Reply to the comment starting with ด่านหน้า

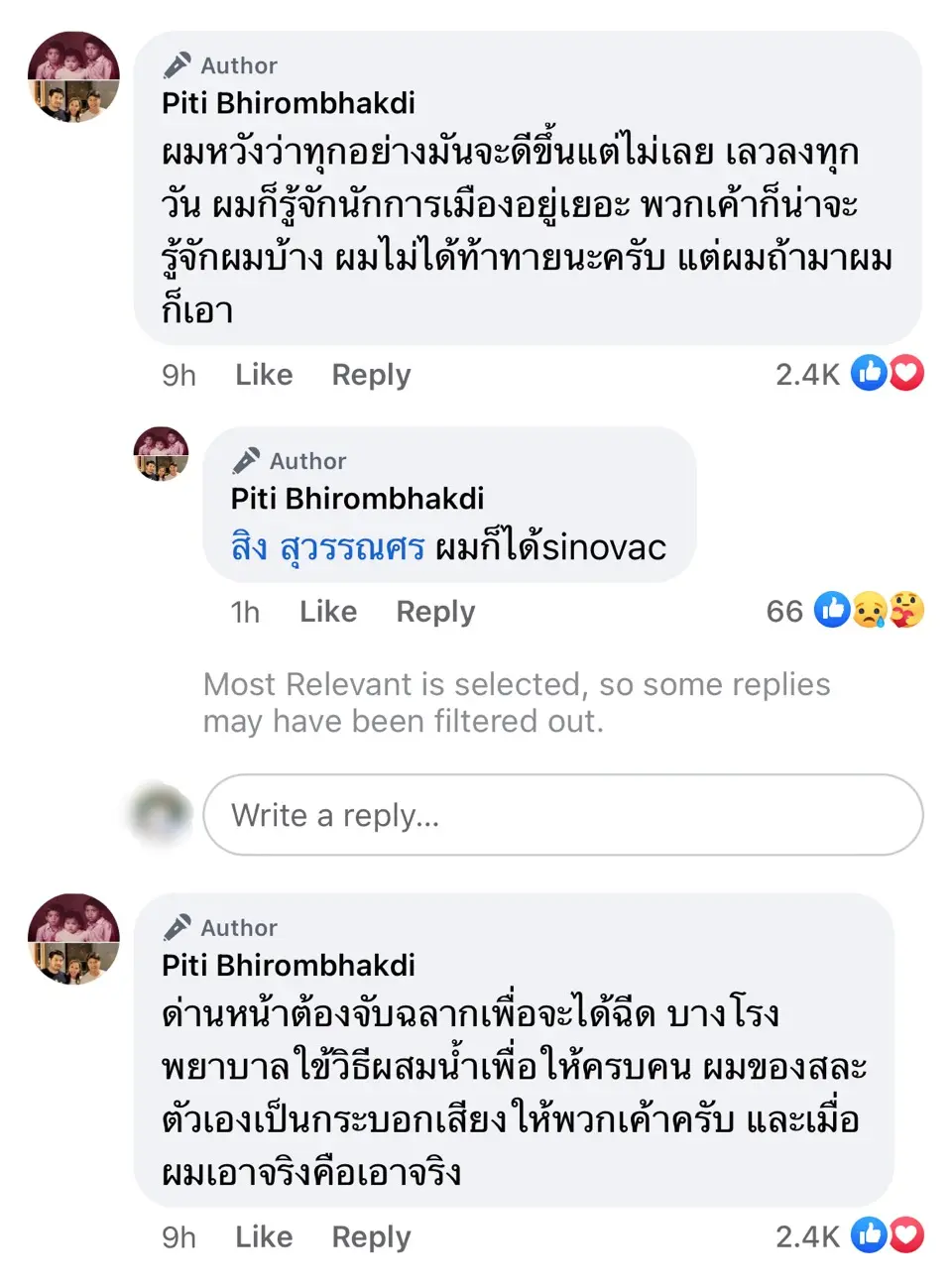(x=371, y=1237)
